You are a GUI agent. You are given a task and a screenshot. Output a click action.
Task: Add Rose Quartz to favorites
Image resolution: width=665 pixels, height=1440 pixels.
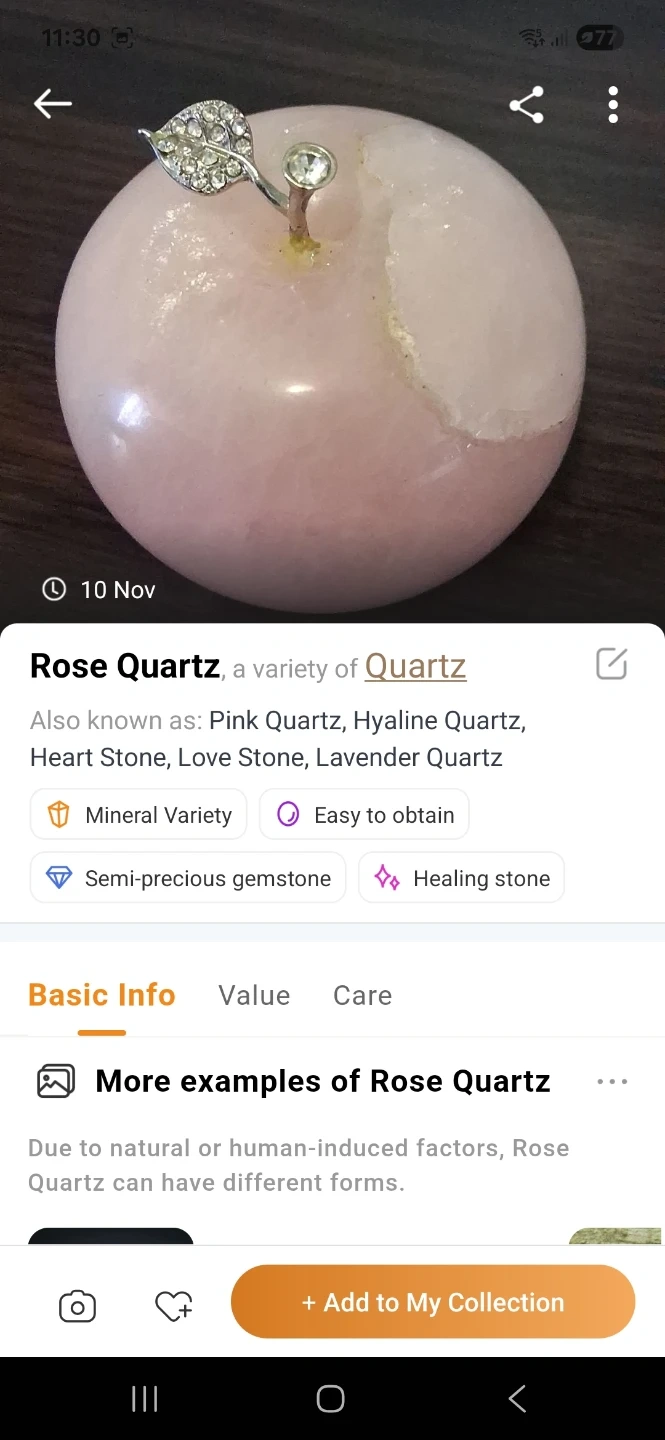point(173,1306)
